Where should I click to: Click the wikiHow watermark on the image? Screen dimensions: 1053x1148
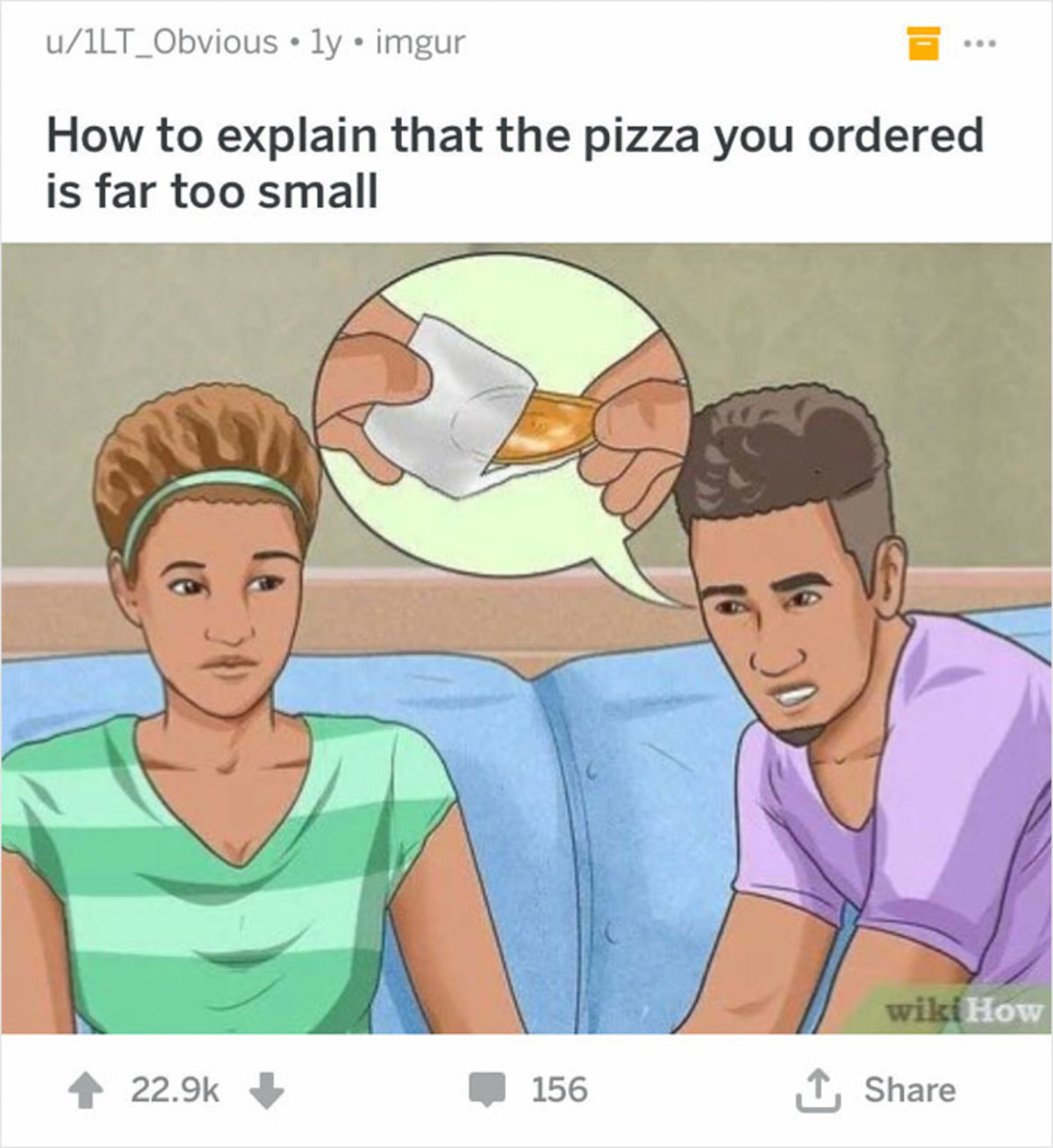963,1010
